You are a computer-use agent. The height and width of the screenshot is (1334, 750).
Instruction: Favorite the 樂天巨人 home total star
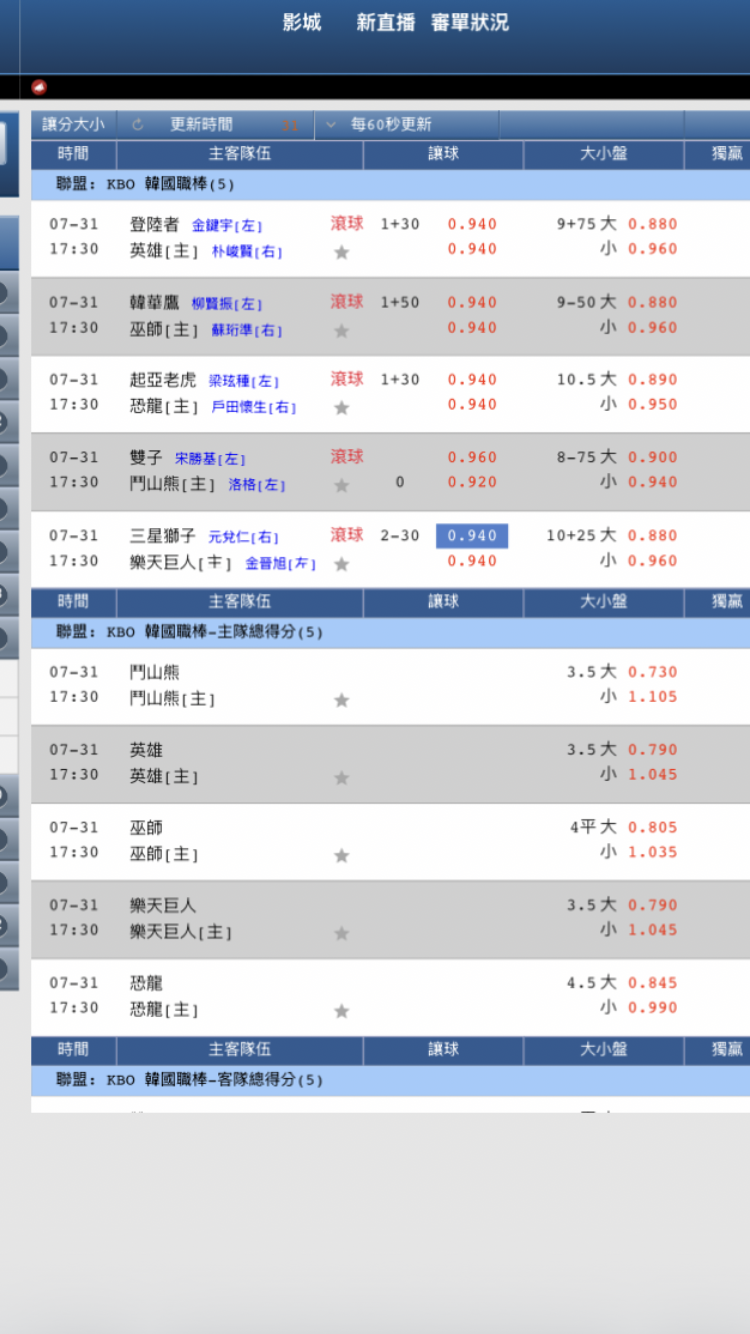pyautogui.click(x=342, y=933)
